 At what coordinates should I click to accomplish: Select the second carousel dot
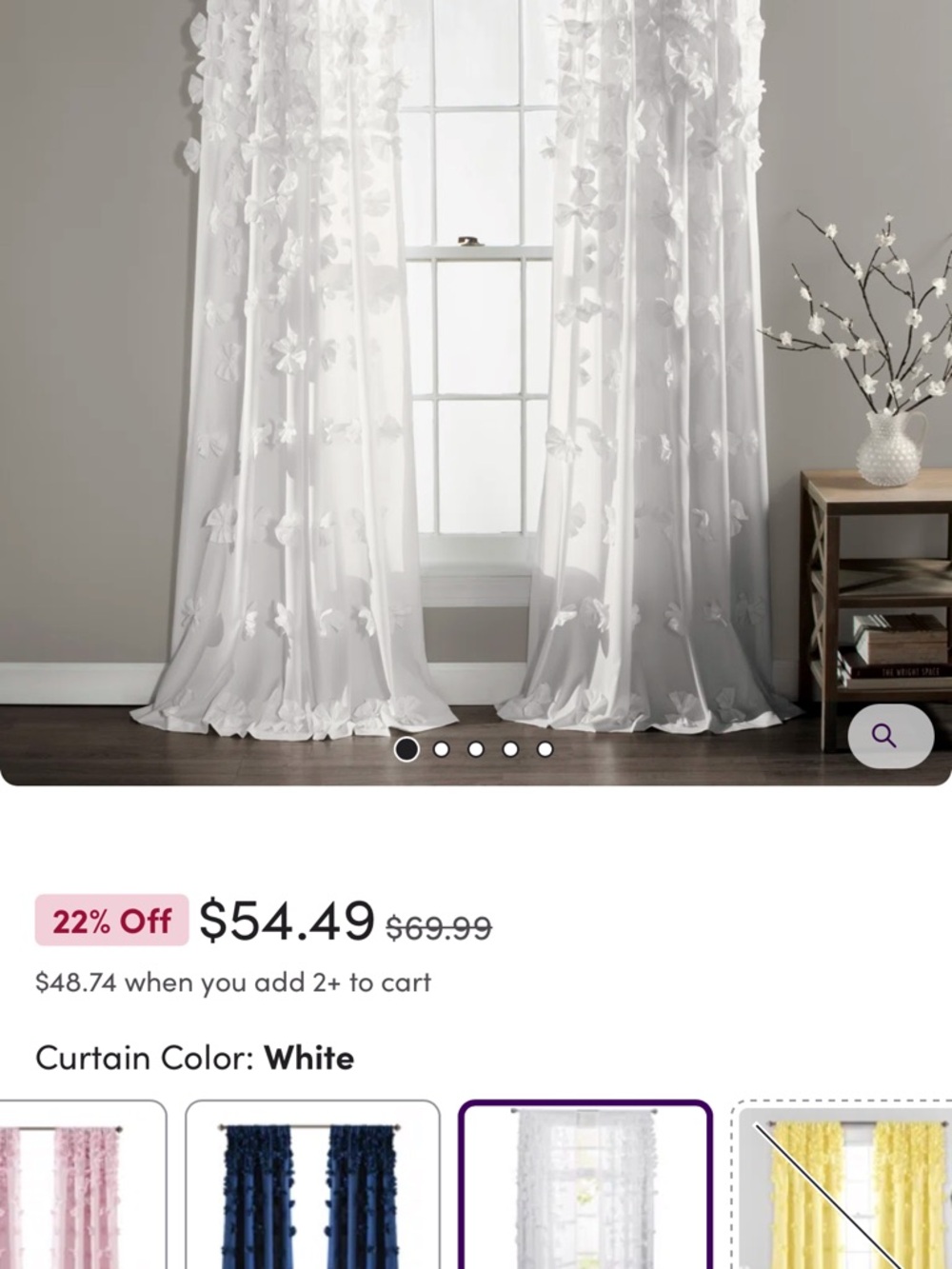coord(443,749)
